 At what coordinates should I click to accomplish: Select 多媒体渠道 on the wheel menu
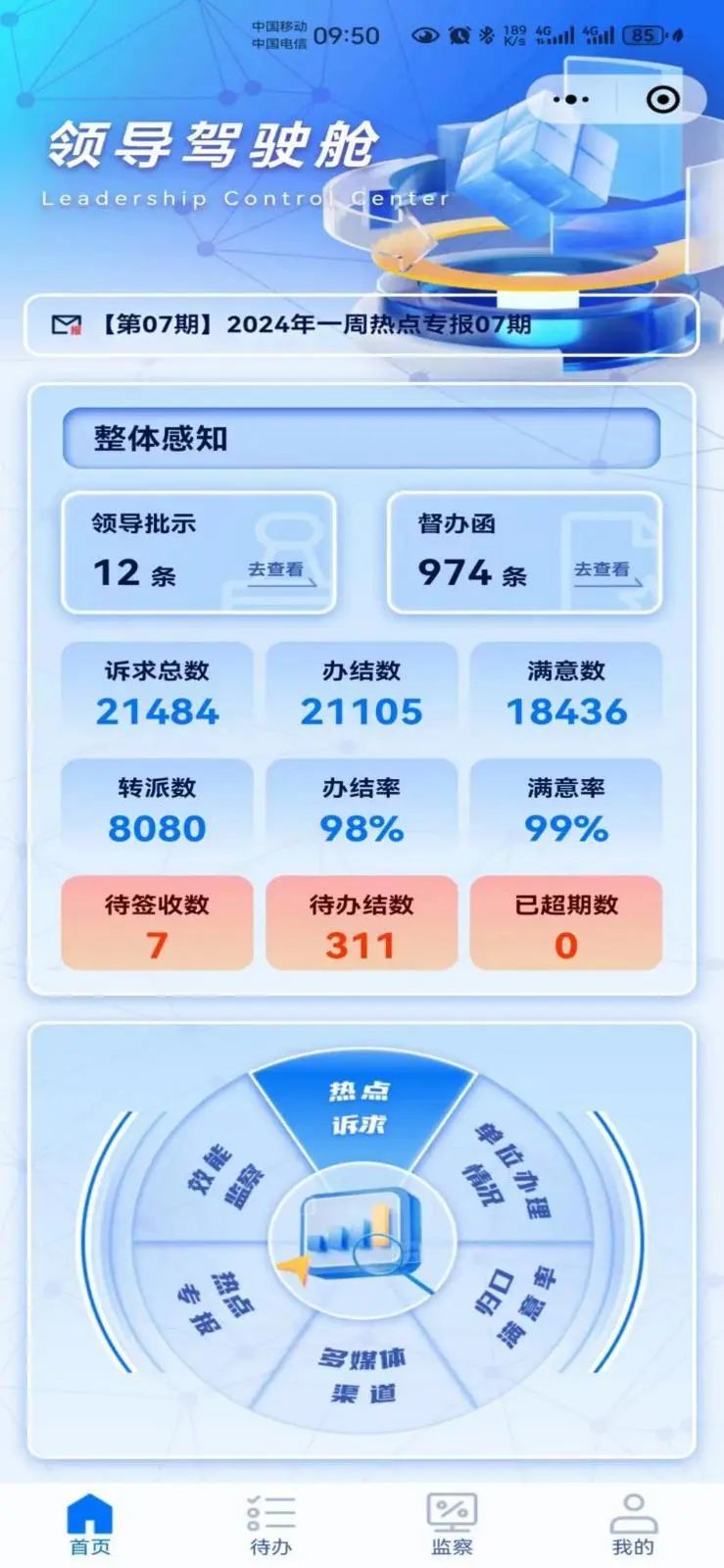(x=362, y=1374)
